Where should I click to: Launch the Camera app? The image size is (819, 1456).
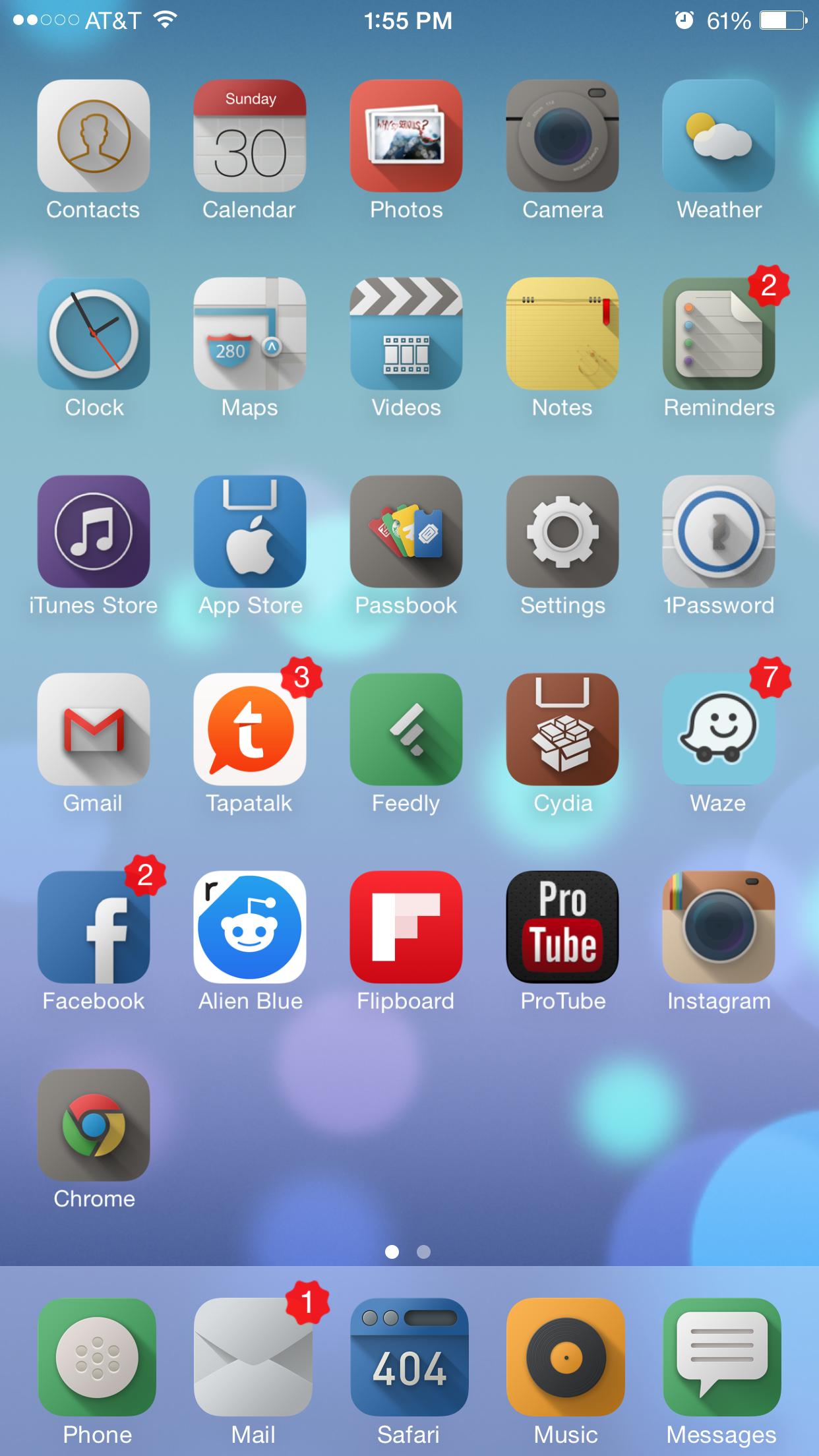click(x=562, y=136)
